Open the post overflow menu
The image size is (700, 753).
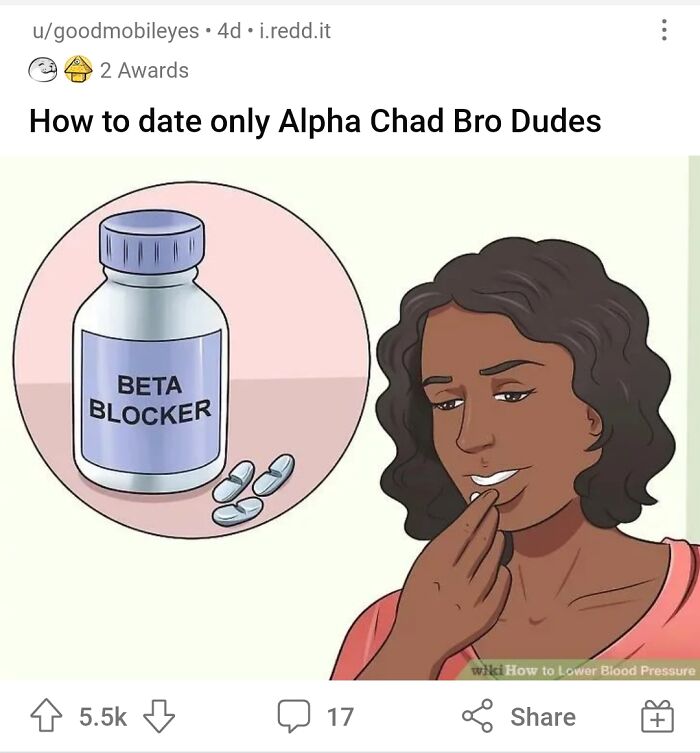[664, 31]
